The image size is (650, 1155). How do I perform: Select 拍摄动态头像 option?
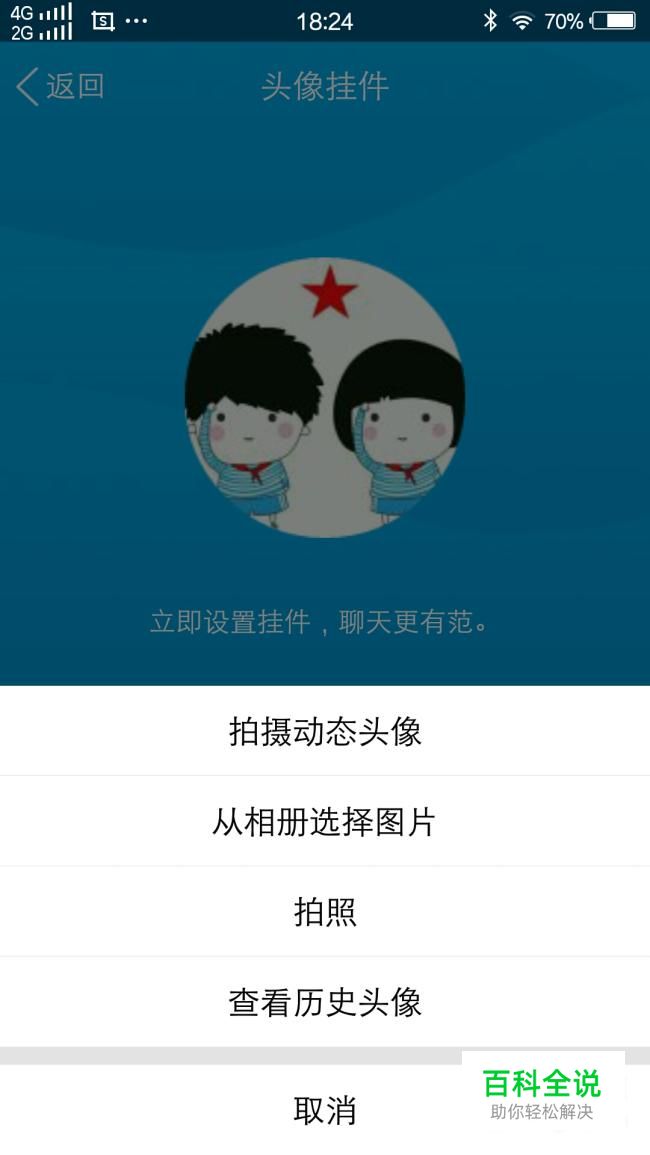coord(325,731)
